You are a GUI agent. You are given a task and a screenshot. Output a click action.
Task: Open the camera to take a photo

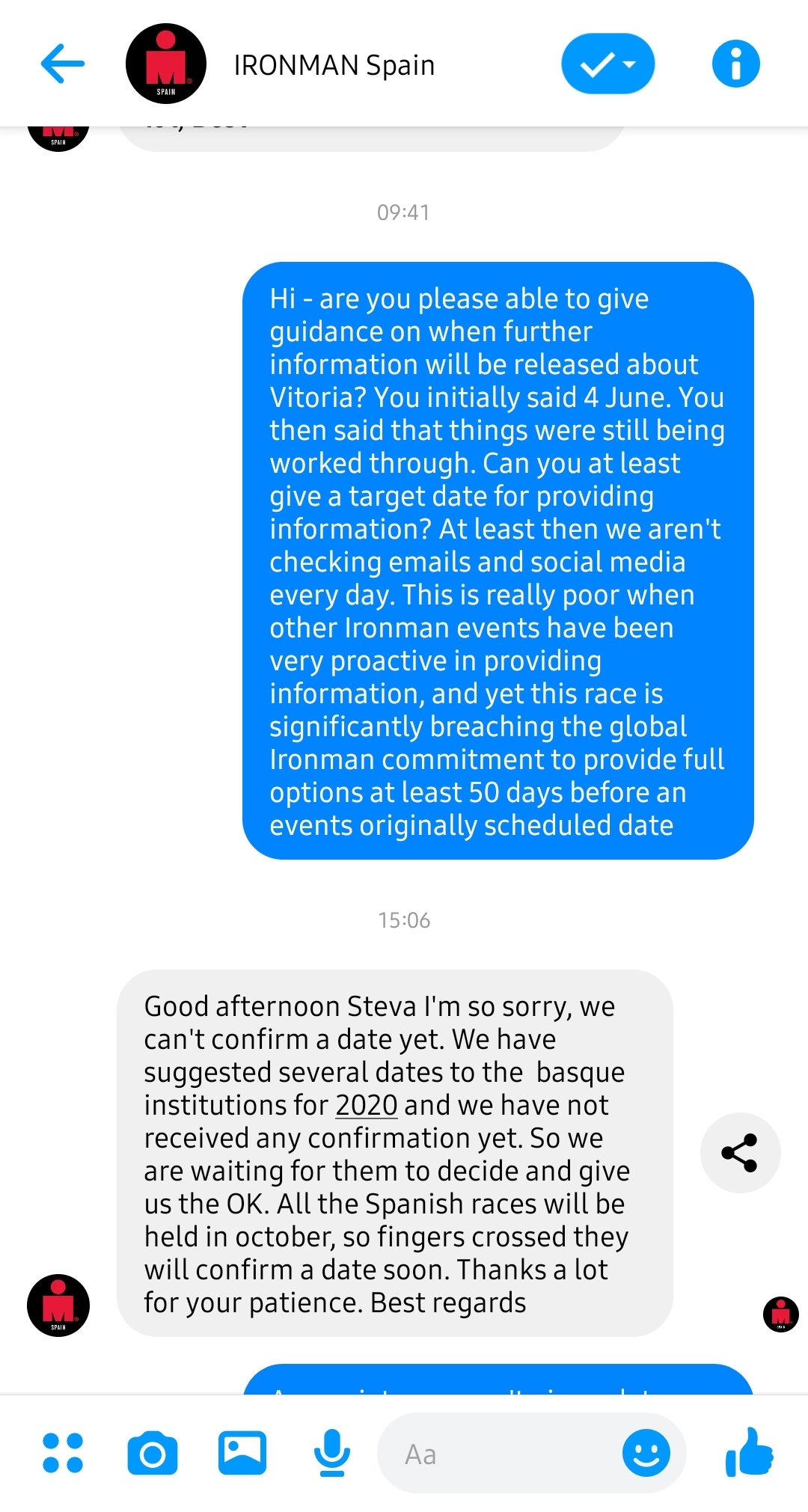click(x=153, y=1453)
